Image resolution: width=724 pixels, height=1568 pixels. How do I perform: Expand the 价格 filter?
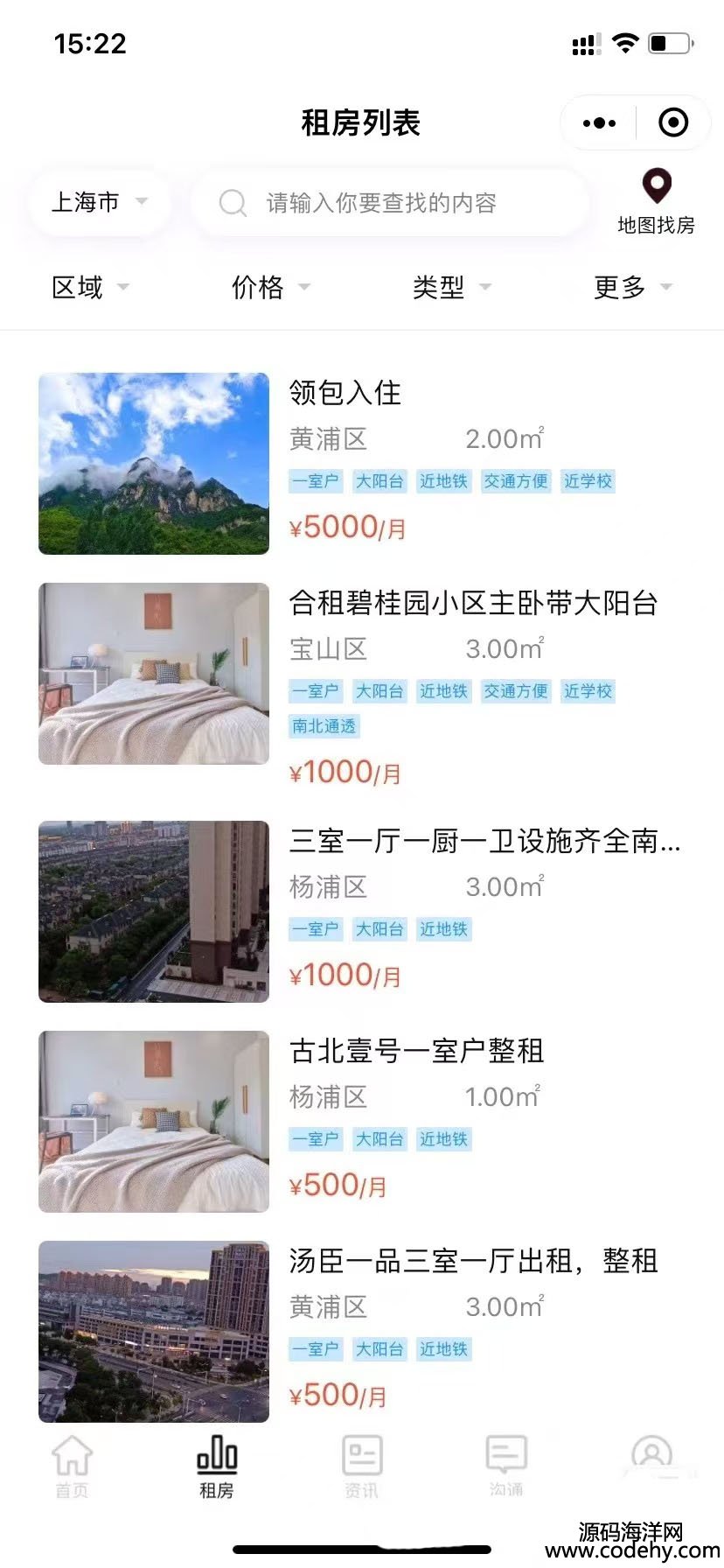(270, 287)
